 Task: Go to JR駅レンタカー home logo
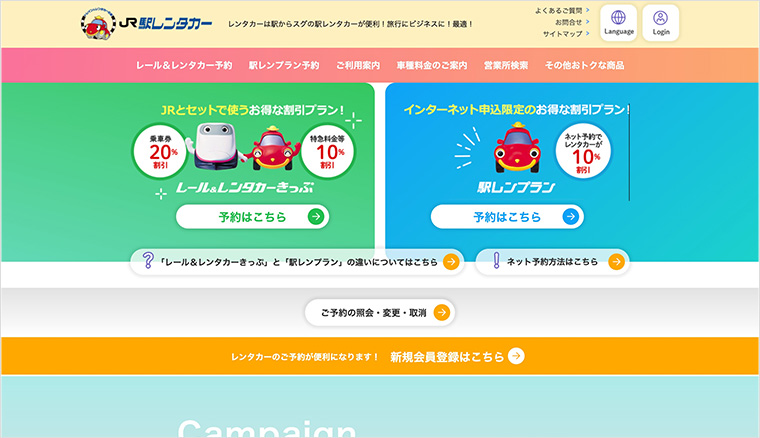148,22
